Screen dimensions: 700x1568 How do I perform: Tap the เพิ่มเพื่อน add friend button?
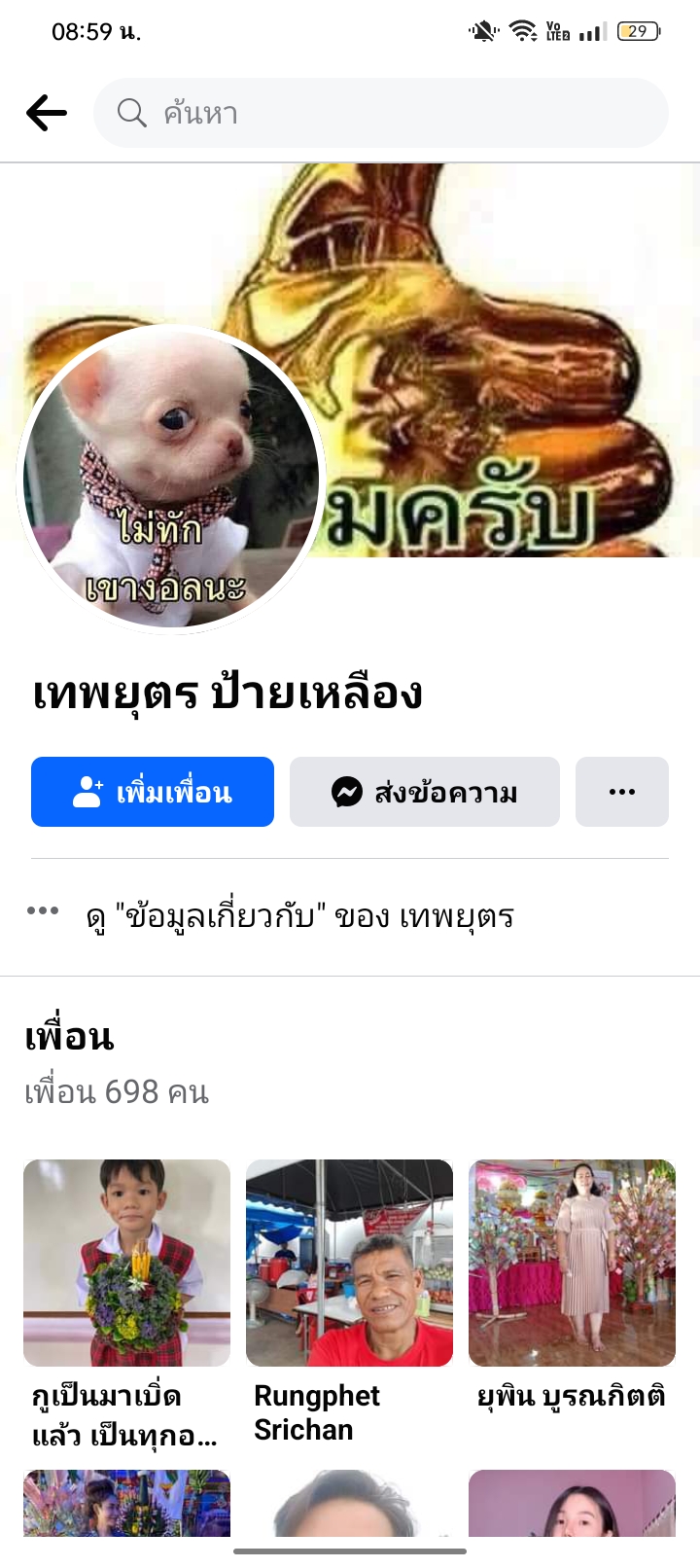[x=153, y=792]
